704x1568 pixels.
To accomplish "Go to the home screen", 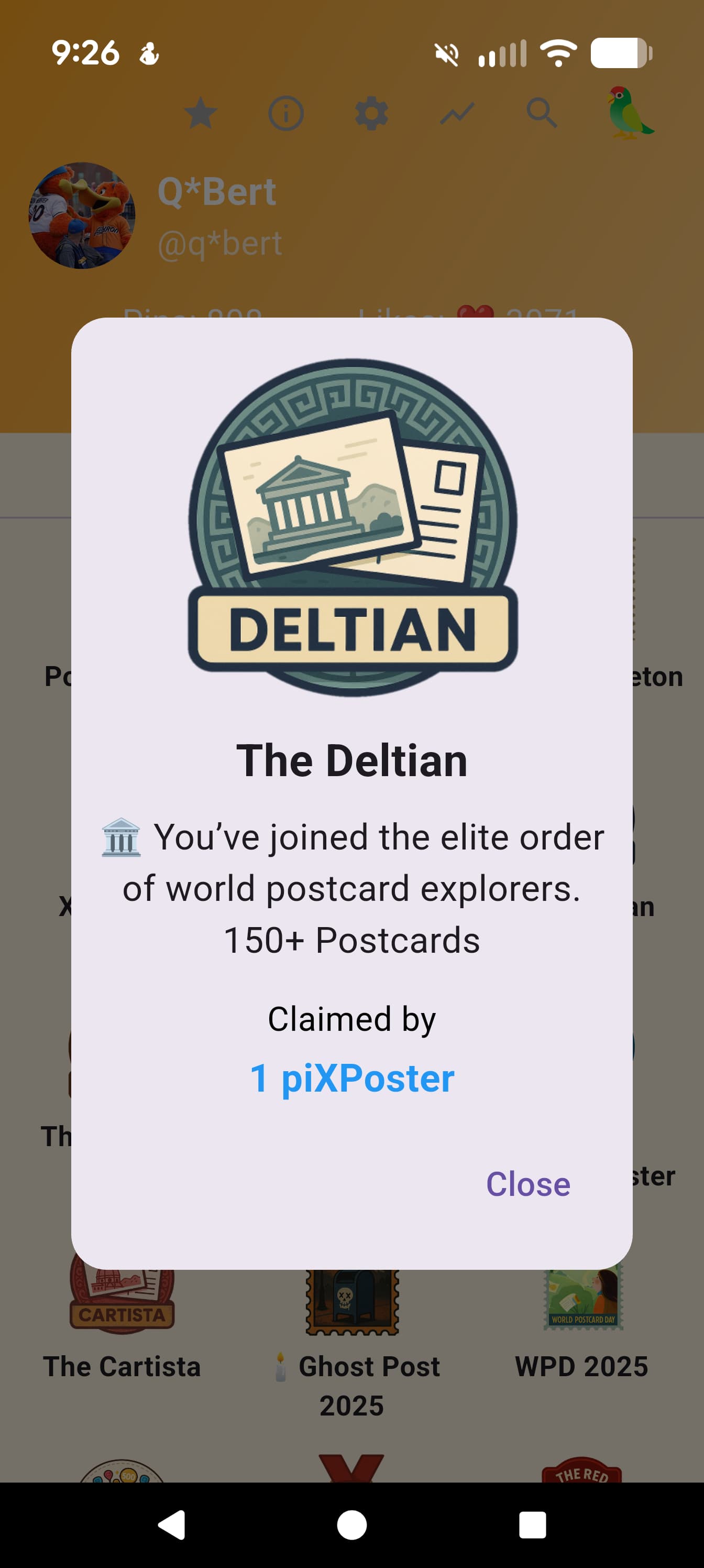I will 351,1525.
